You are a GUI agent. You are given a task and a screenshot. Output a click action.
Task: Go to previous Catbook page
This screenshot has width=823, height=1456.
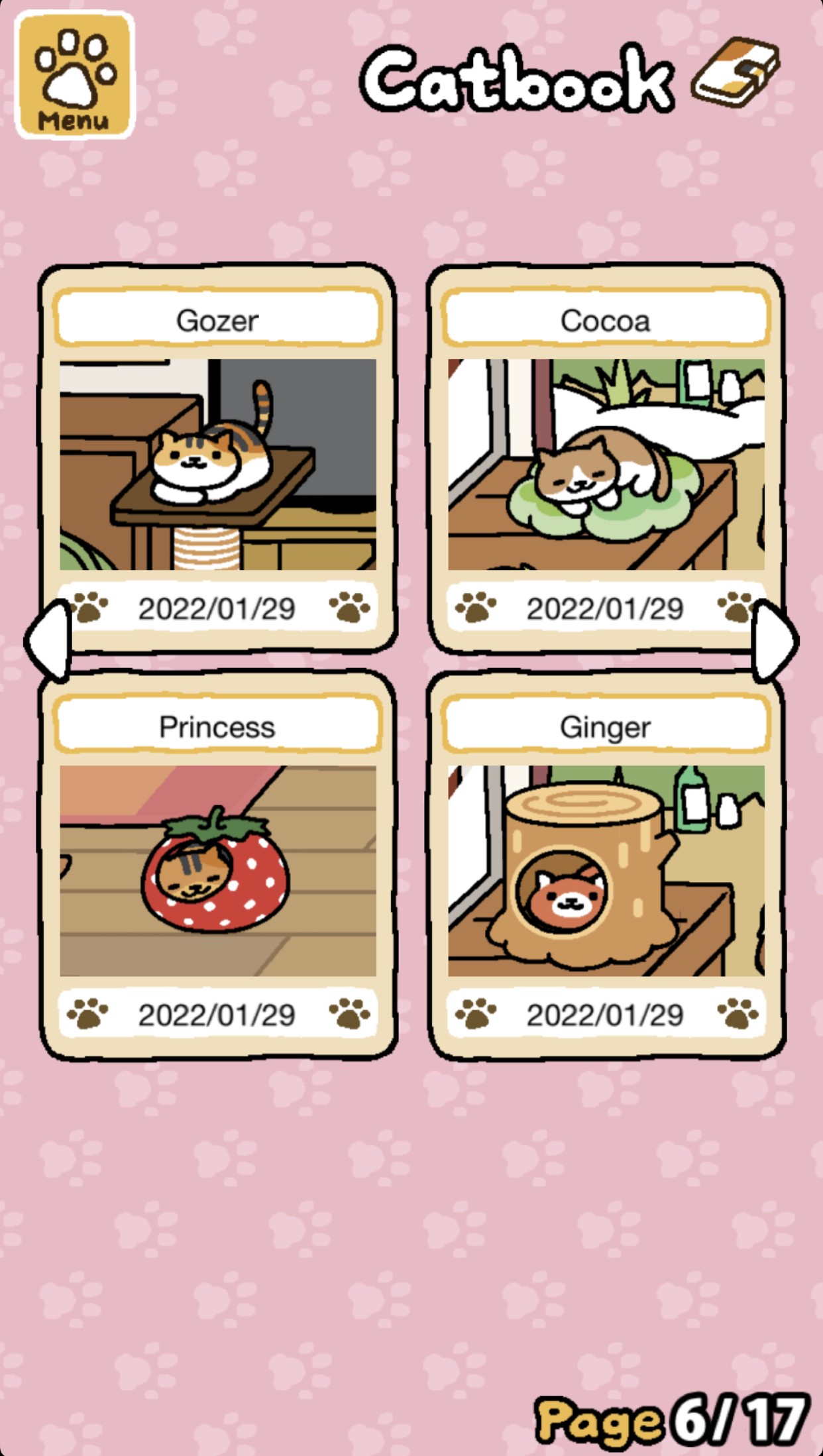click(48, 640)
